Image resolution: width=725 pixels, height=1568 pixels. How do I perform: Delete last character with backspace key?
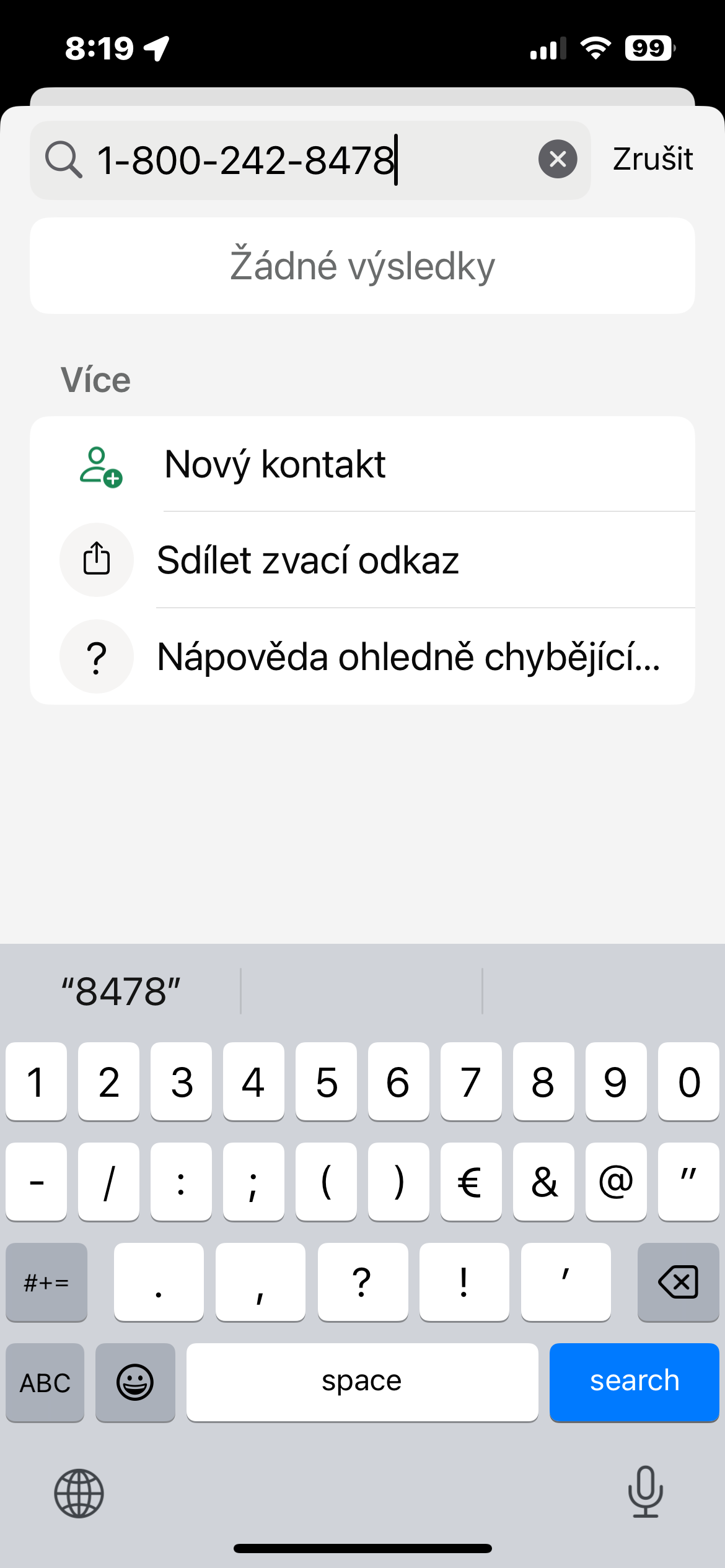pos(678,1281)
